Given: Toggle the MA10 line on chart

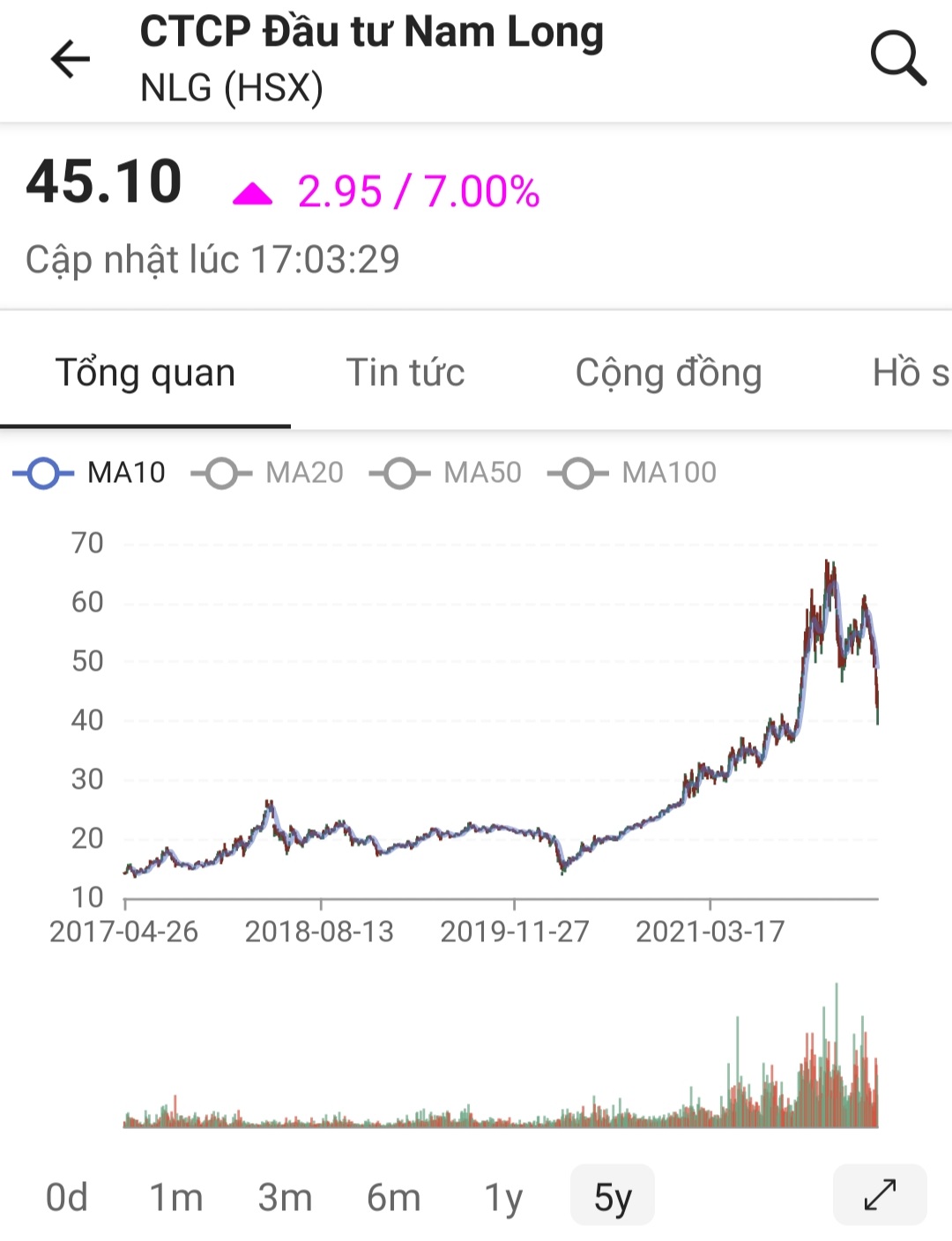Looking at the screenshot, I should tap(90, 473).
